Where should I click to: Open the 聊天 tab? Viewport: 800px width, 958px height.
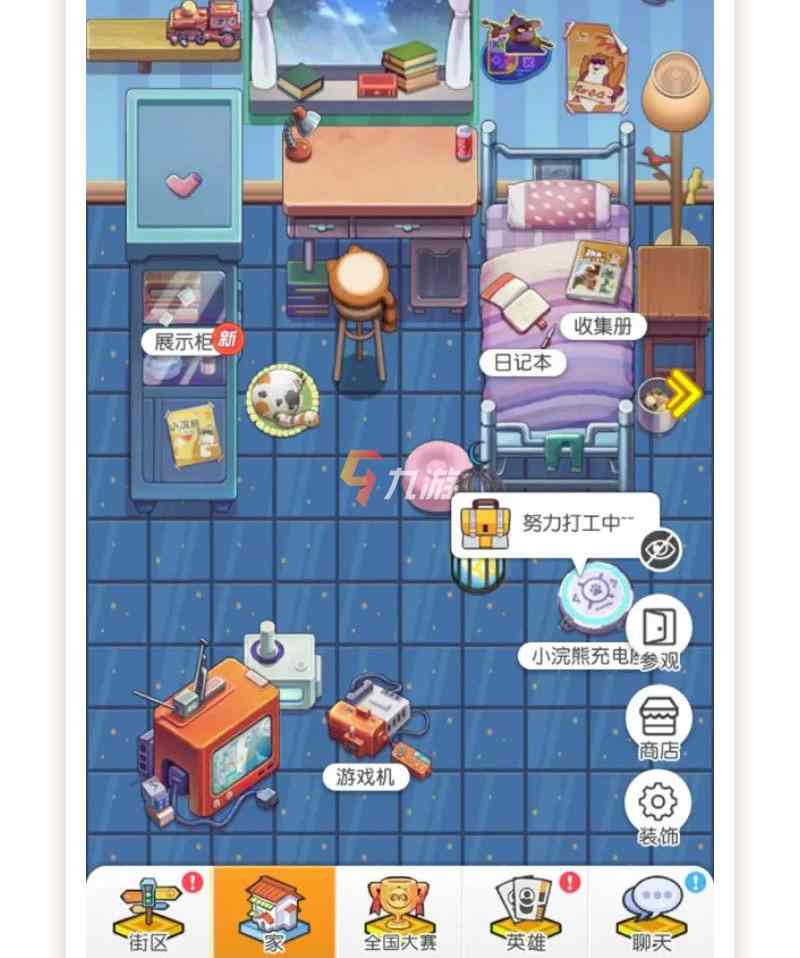coord(650,912)
